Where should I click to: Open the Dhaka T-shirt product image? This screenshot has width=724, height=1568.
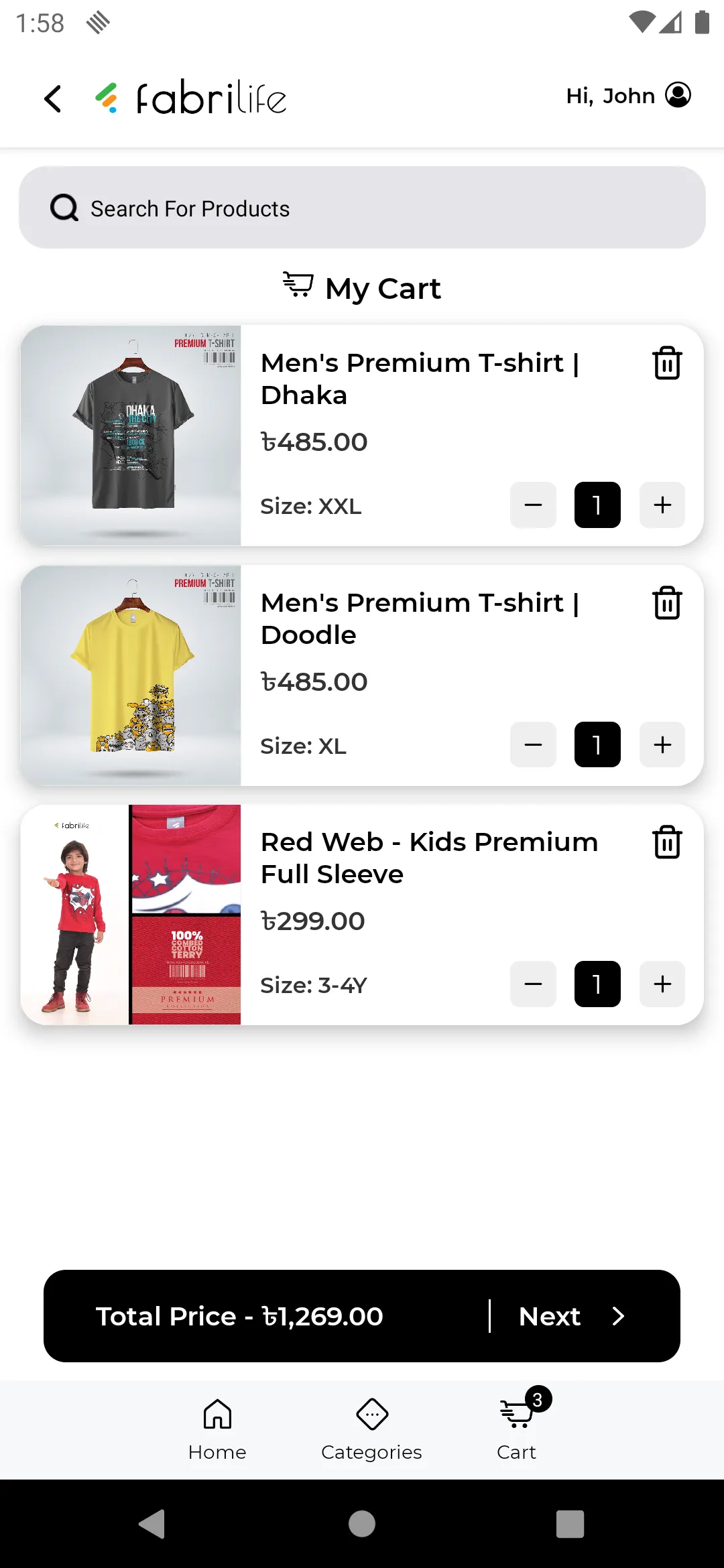coord(131,436)
